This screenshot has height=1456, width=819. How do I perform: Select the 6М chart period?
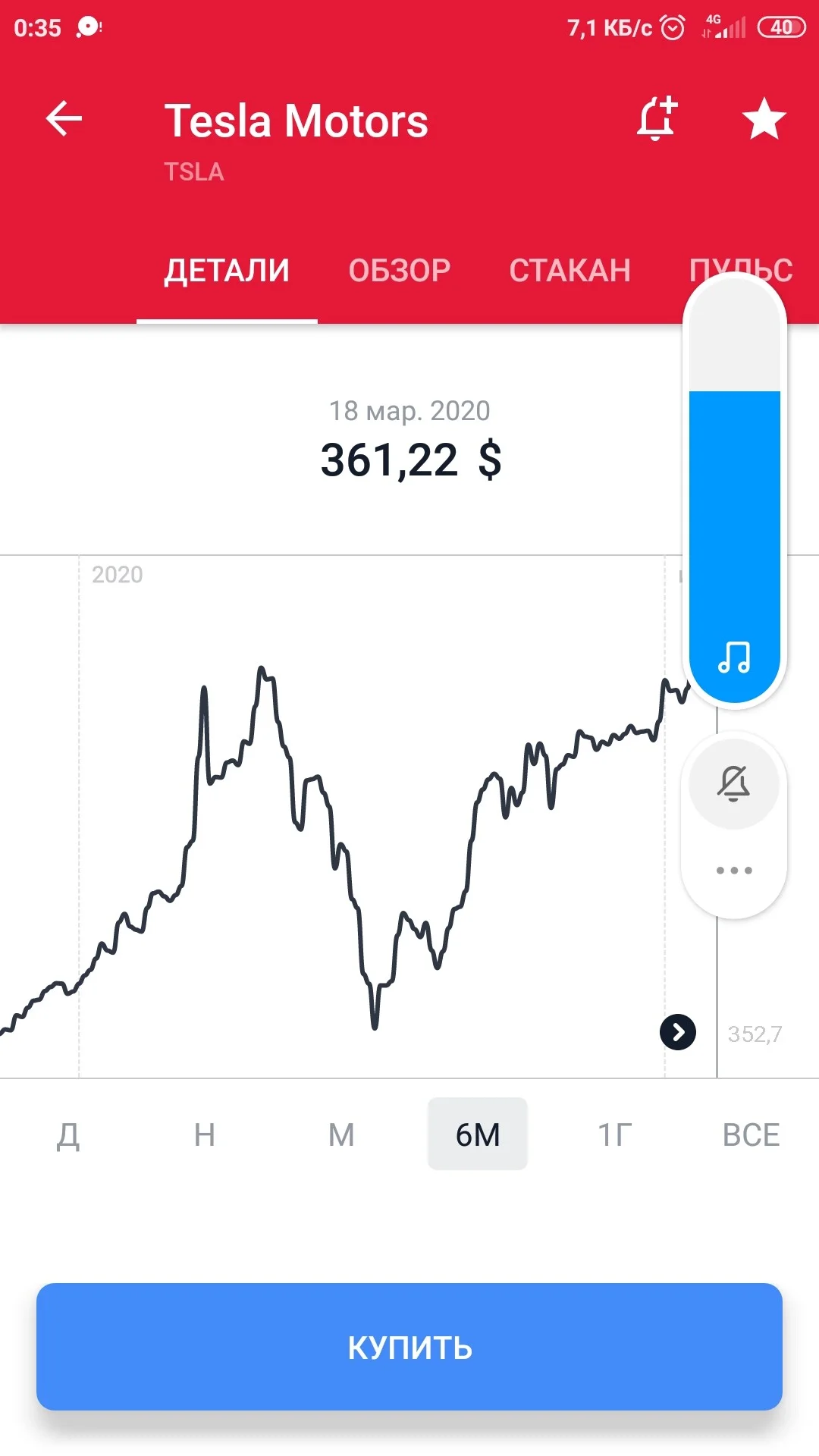pos(478,1134)
